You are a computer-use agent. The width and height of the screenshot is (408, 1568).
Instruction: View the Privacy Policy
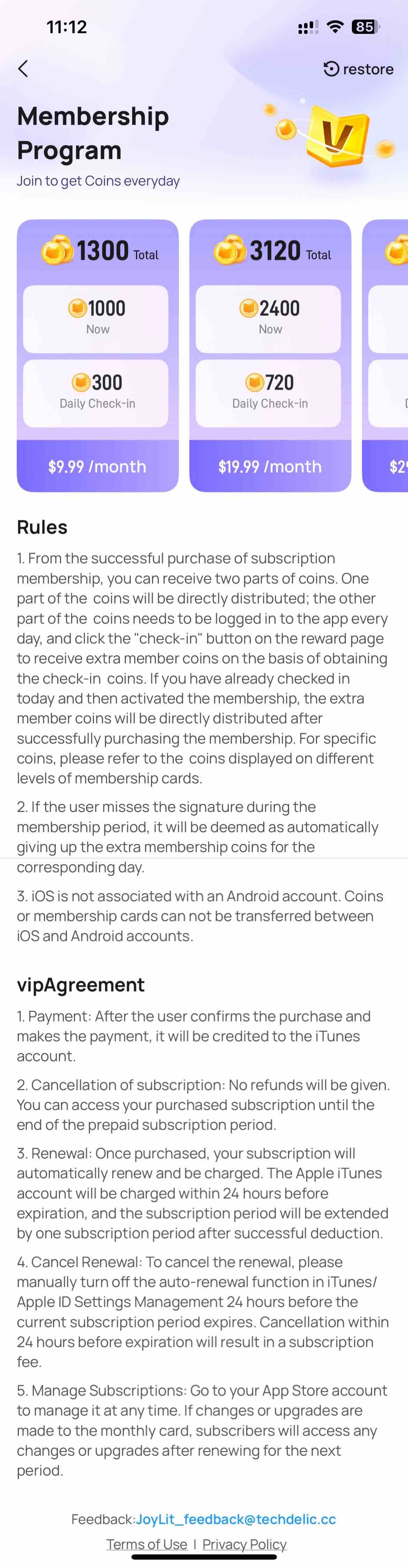(244, 1544)
